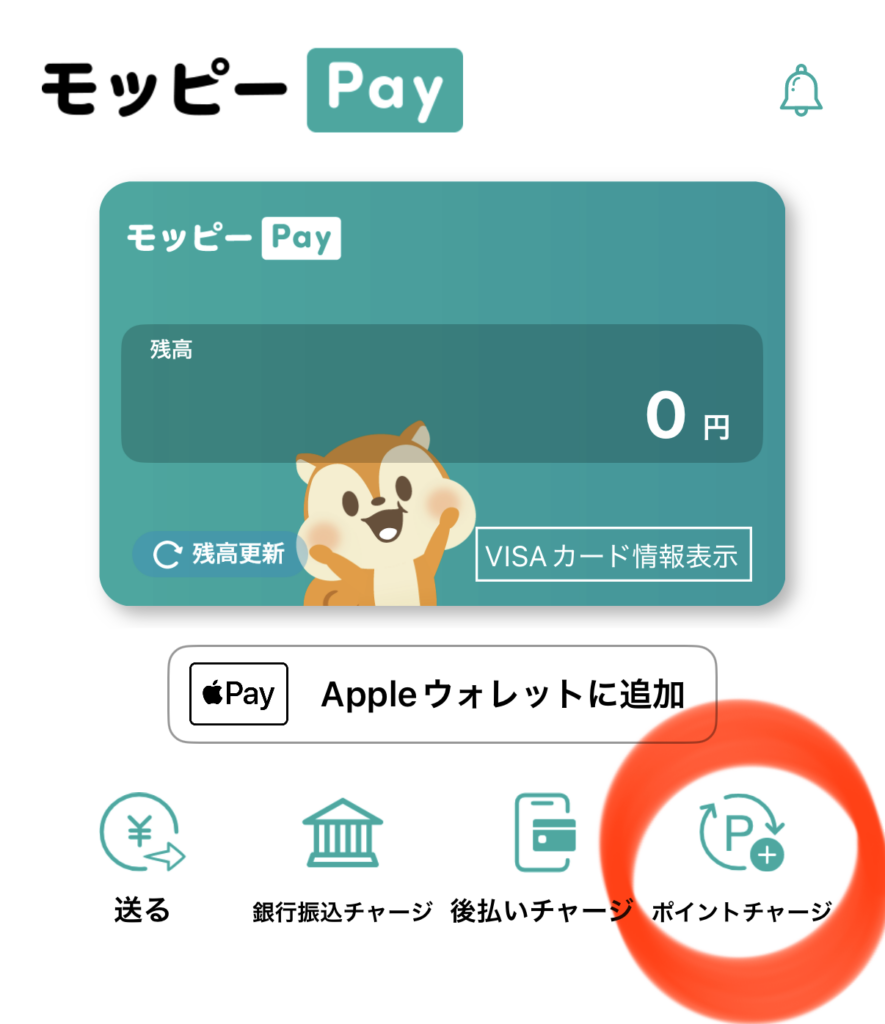Open 送る to send money
Image resolution: width=885 pixels, height=1024 pixels.
(x=142, y=857)
